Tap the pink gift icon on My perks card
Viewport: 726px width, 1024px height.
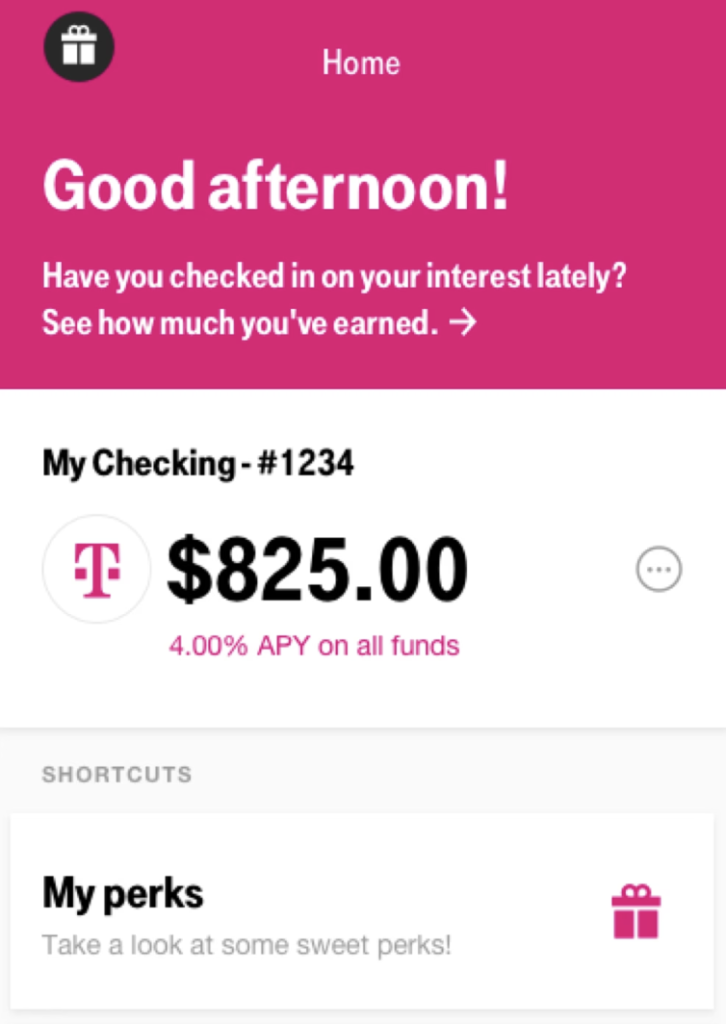point(637,912)
